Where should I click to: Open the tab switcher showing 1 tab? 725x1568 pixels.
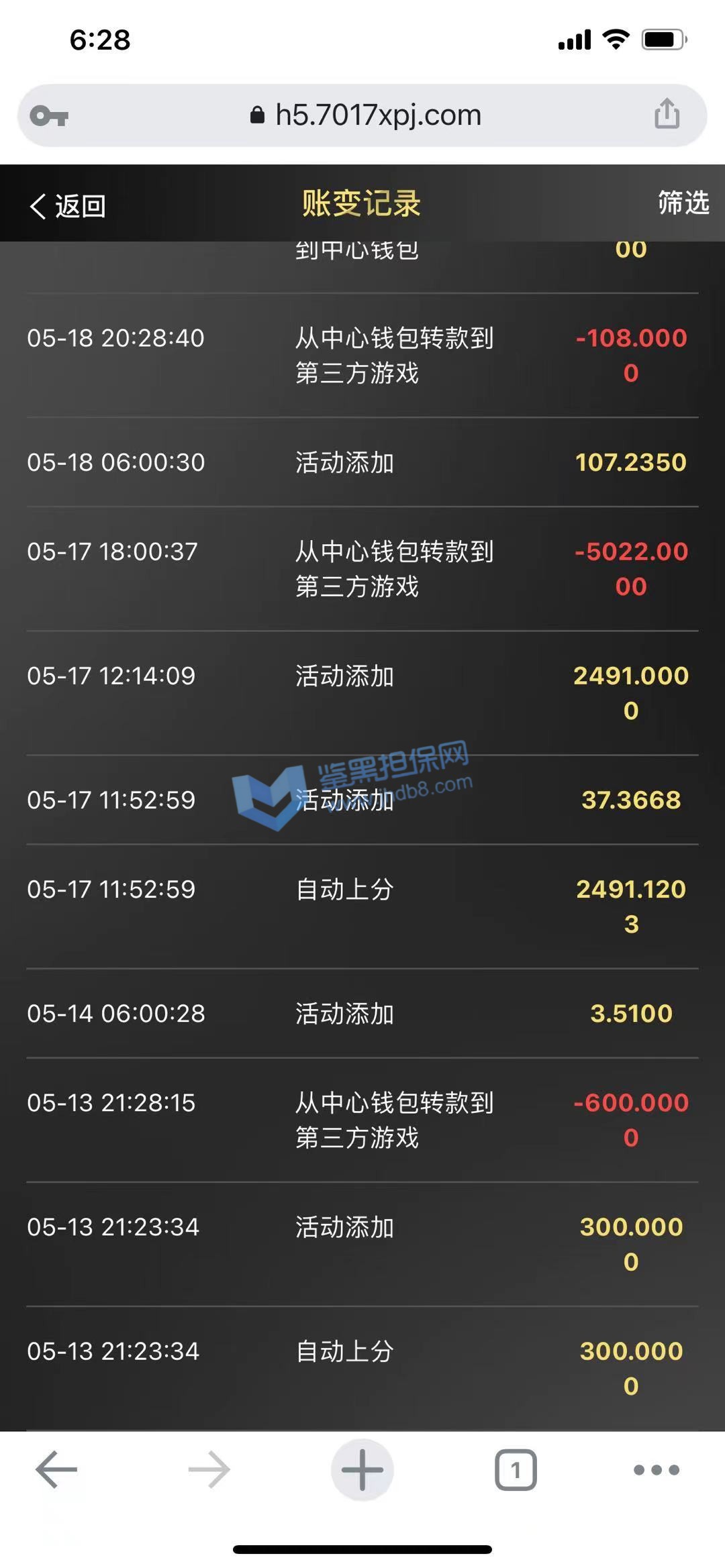pyautogui.click(x=516, y=1469)
